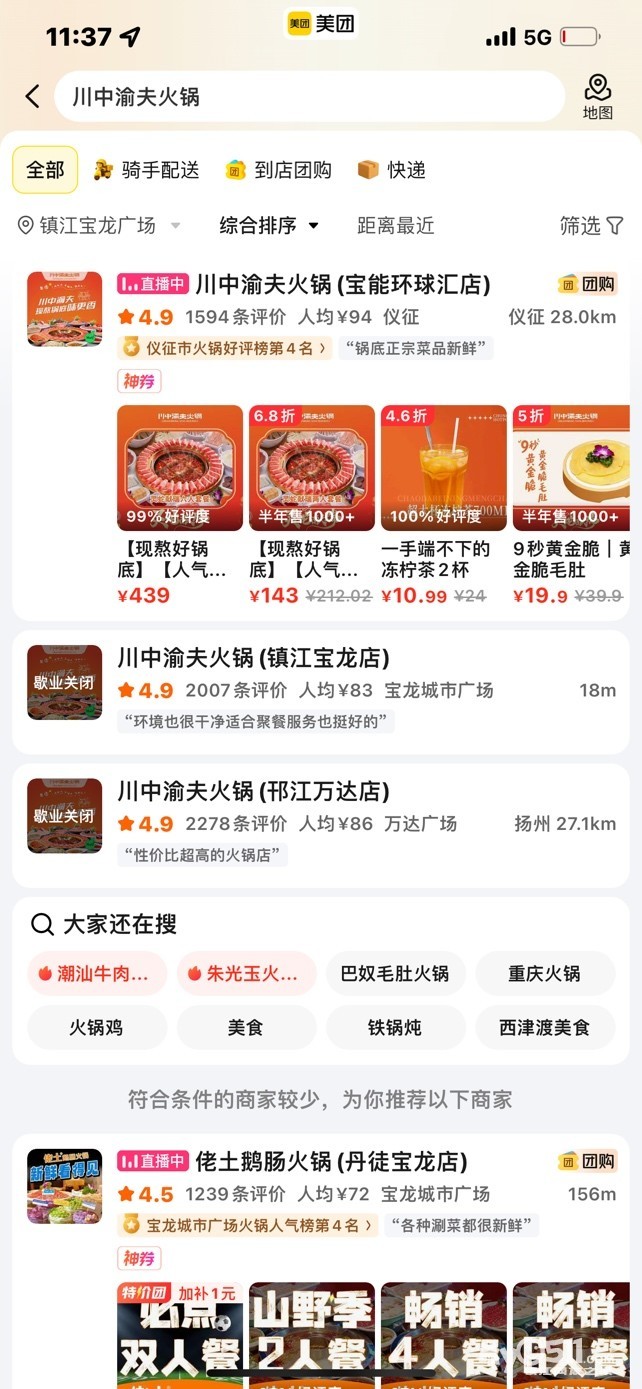
Task: Select the 全部 tab
Action: pos(45,170)
